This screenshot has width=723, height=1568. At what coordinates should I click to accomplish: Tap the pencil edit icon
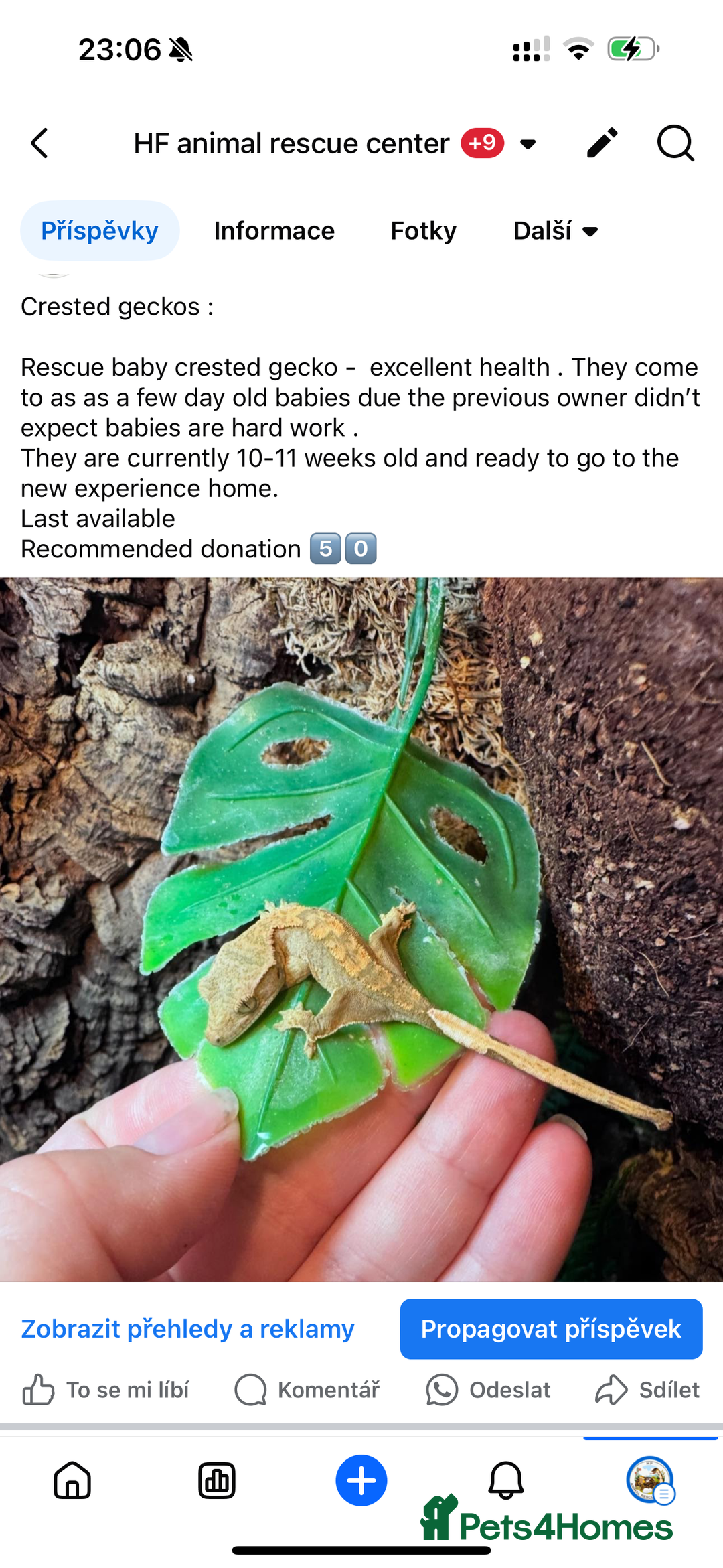601,143
